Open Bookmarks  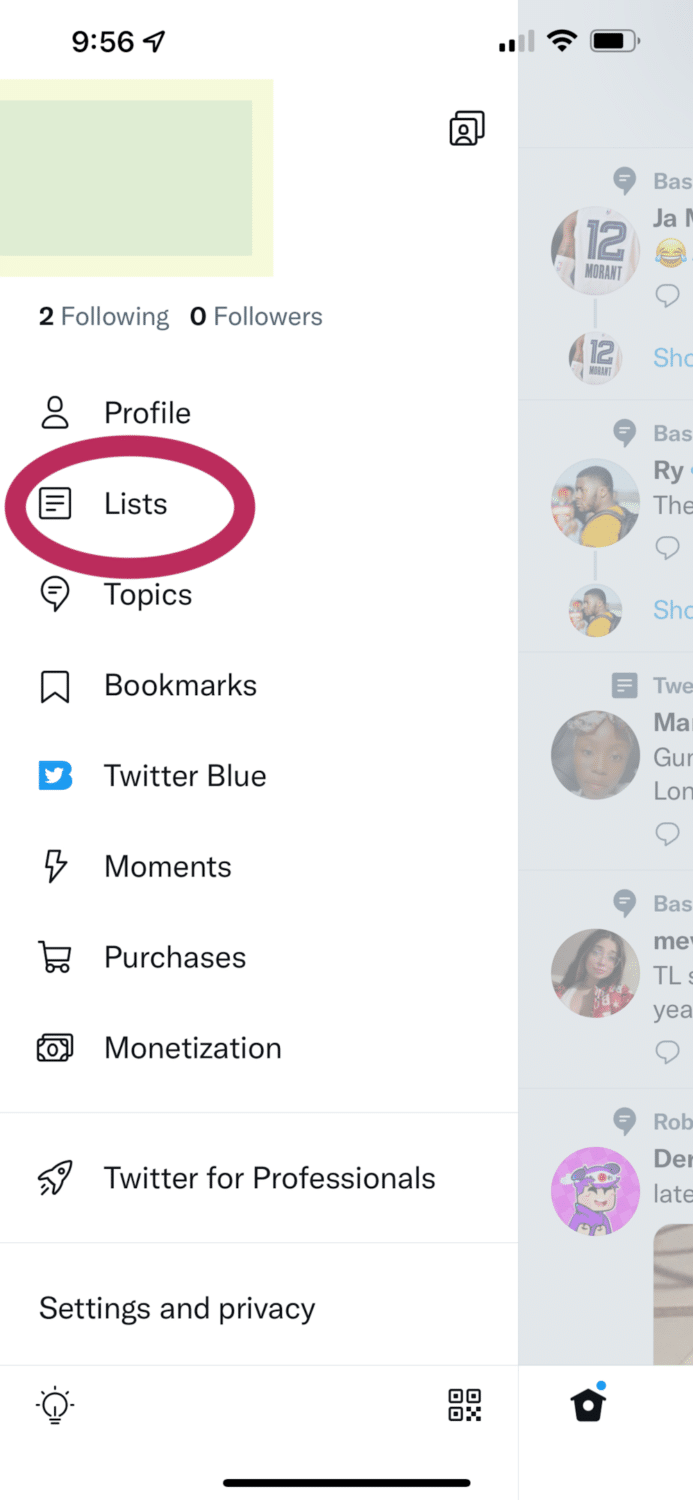(148, 685)
